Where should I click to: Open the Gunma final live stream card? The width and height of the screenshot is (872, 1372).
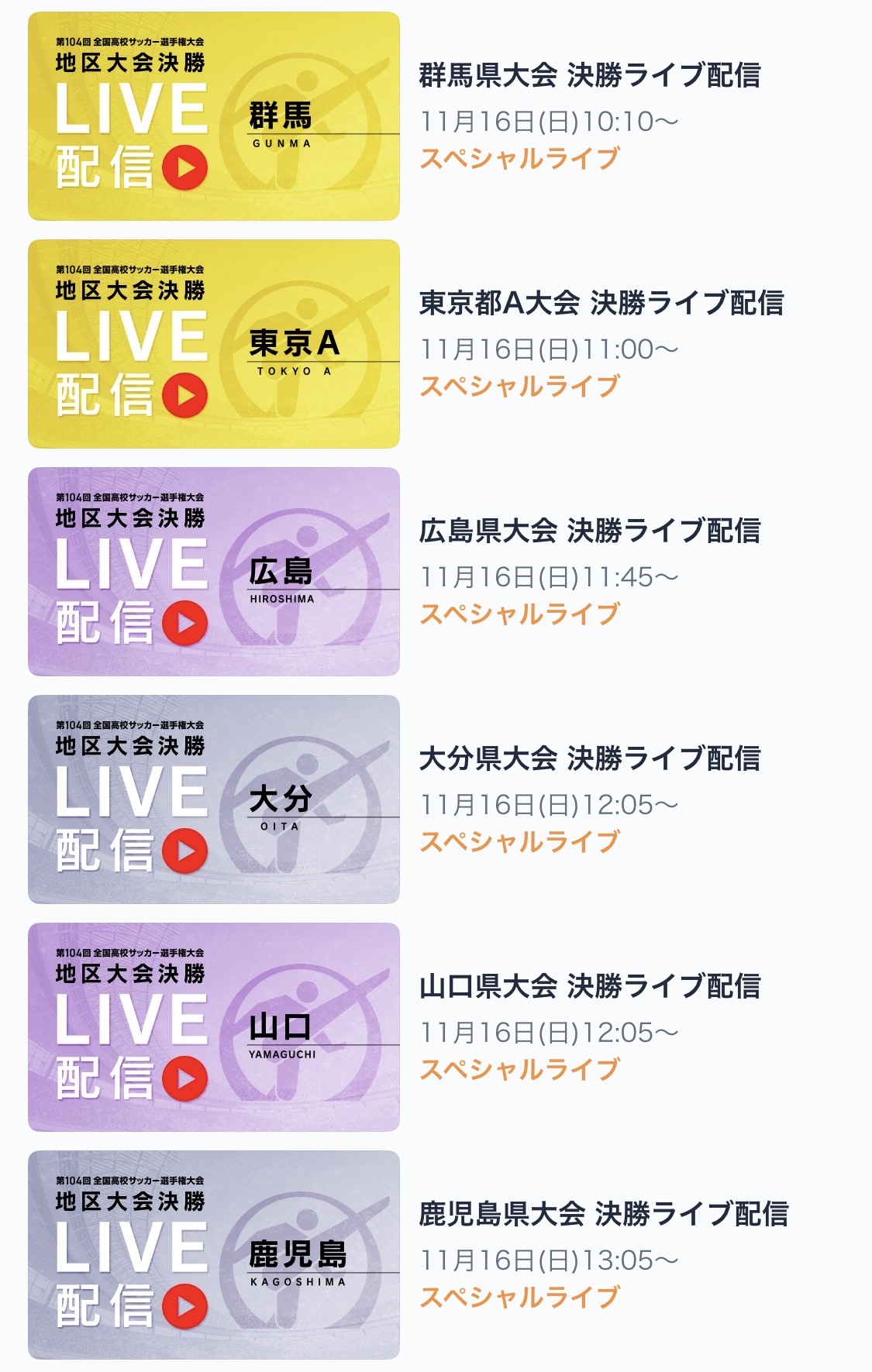coord(214,116)
